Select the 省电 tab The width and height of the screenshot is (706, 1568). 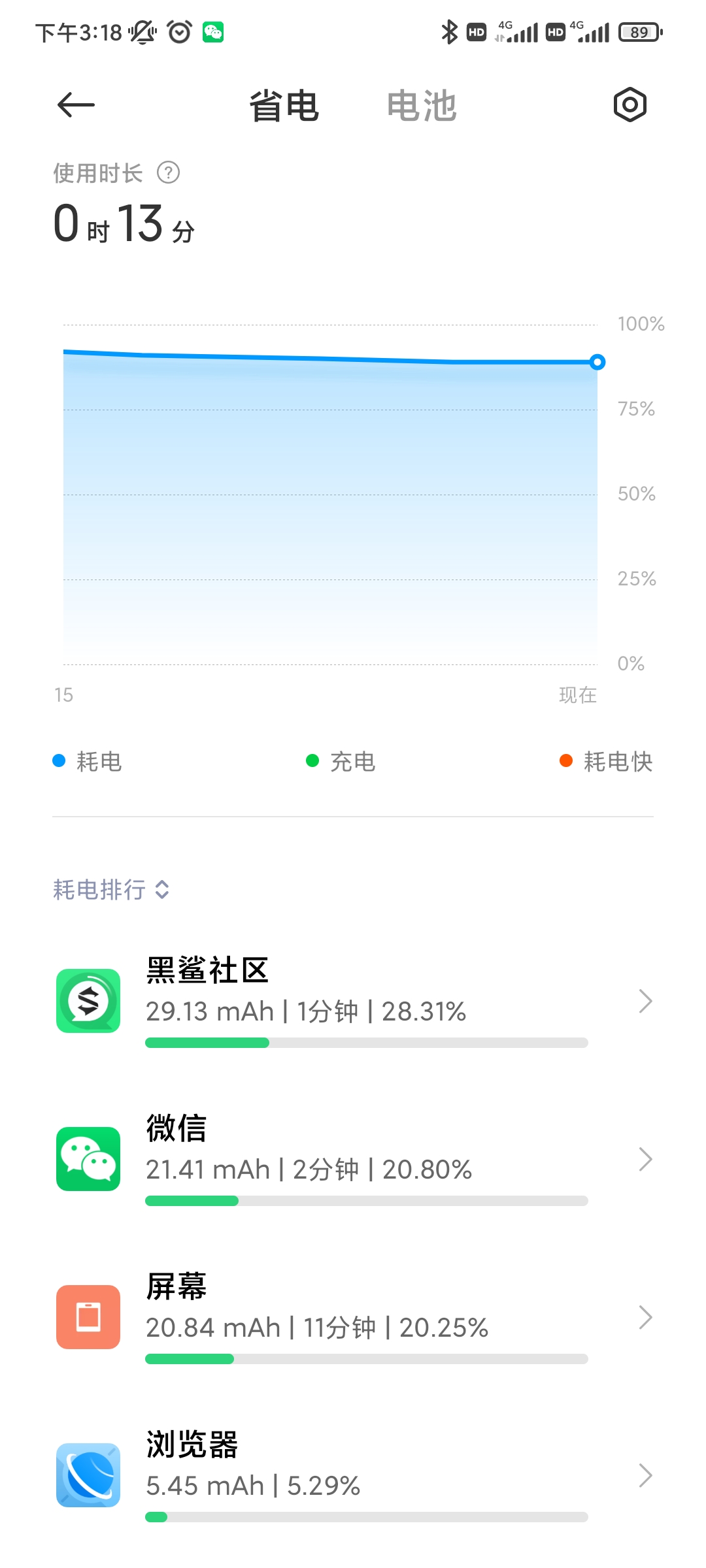tap(284, 106)
